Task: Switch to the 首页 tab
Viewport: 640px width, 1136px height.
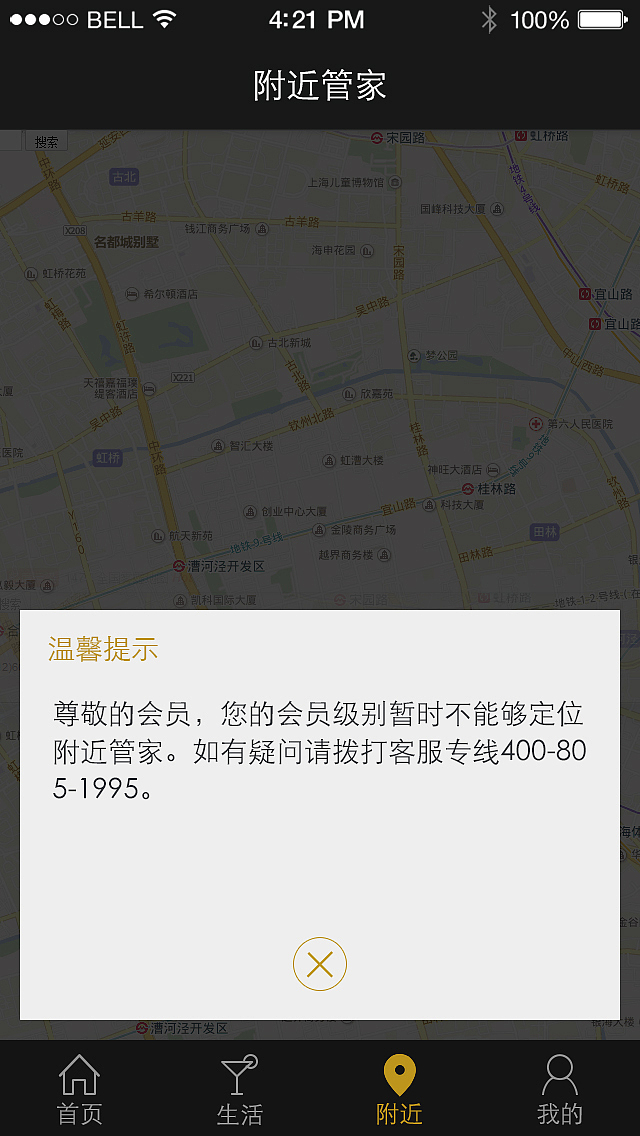Action: click(80, 1089)
